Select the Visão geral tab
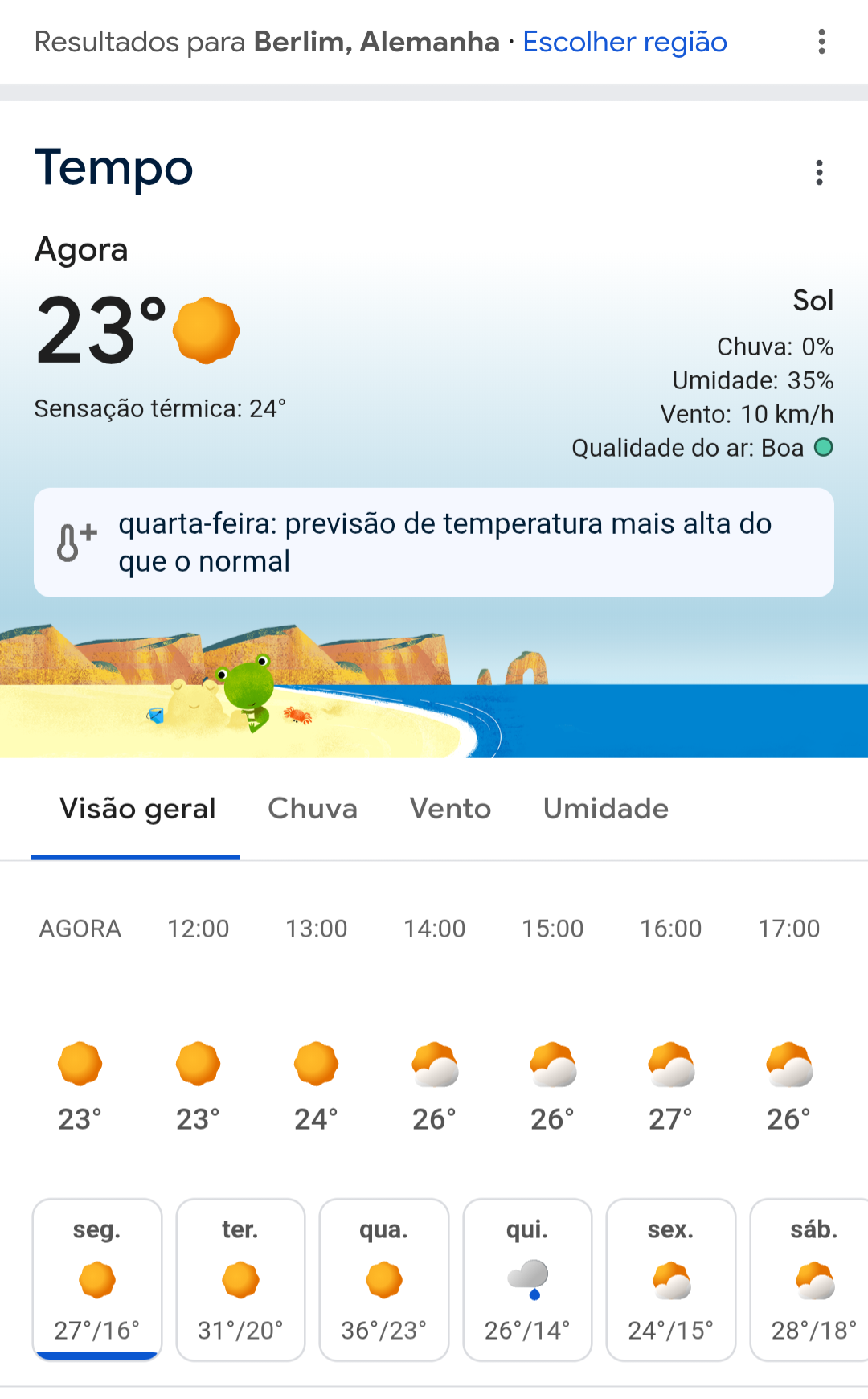 pyautogui.click(x=137, y=809)
